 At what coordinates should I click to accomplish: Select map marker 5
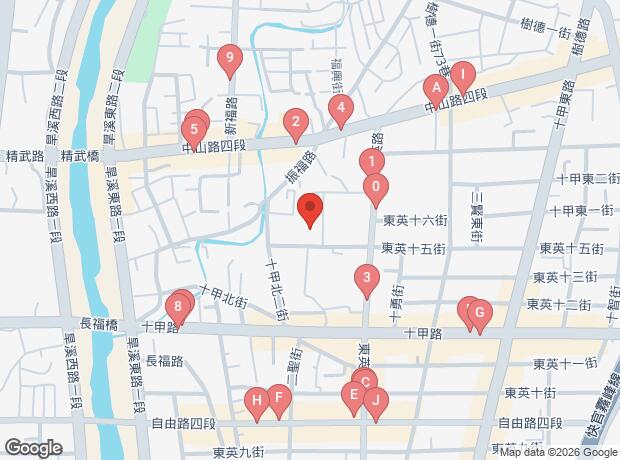coord(192,129)
